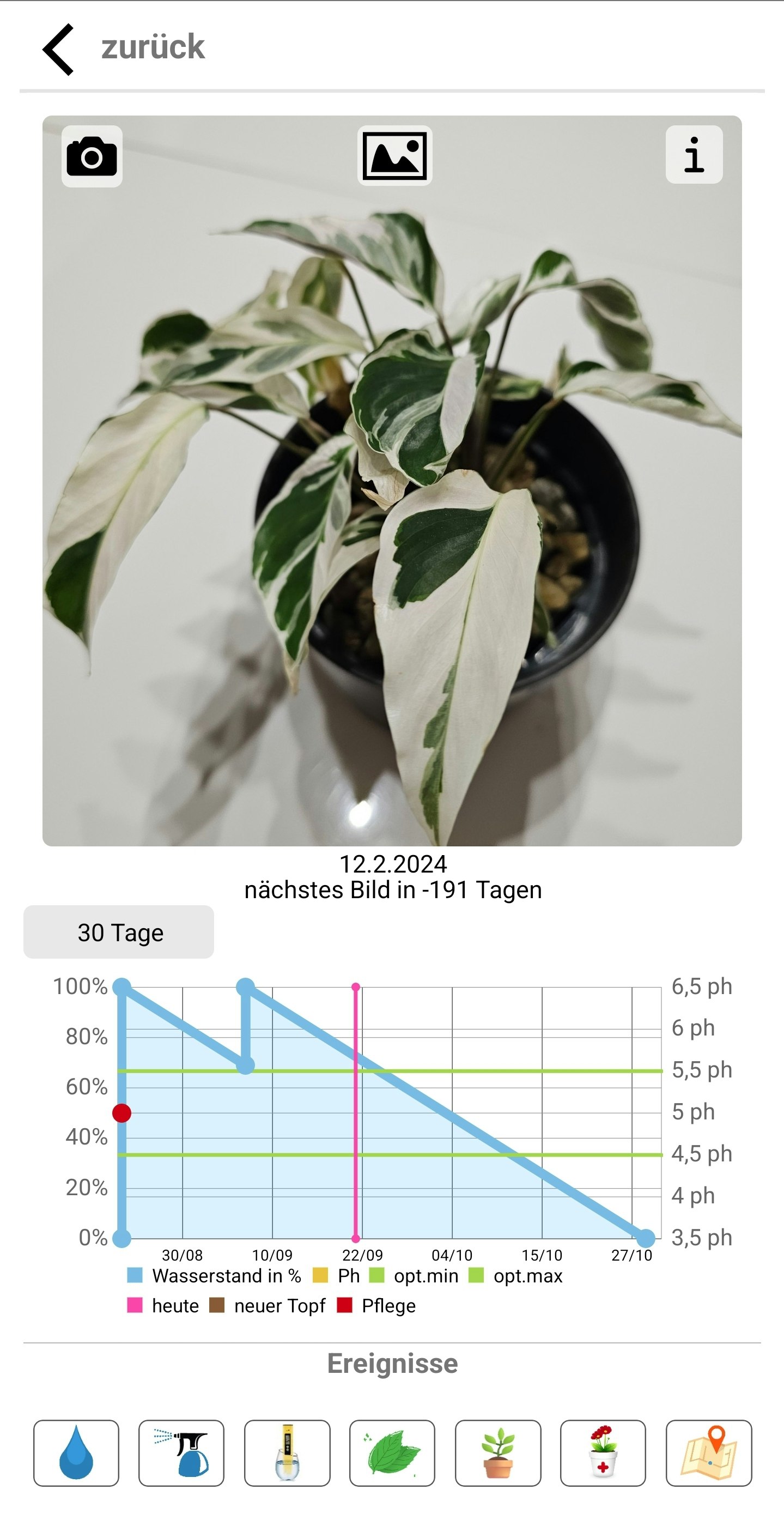Open the picture gallery icon
This screenshot has height=1538, width=784.
tap(394, 156)
